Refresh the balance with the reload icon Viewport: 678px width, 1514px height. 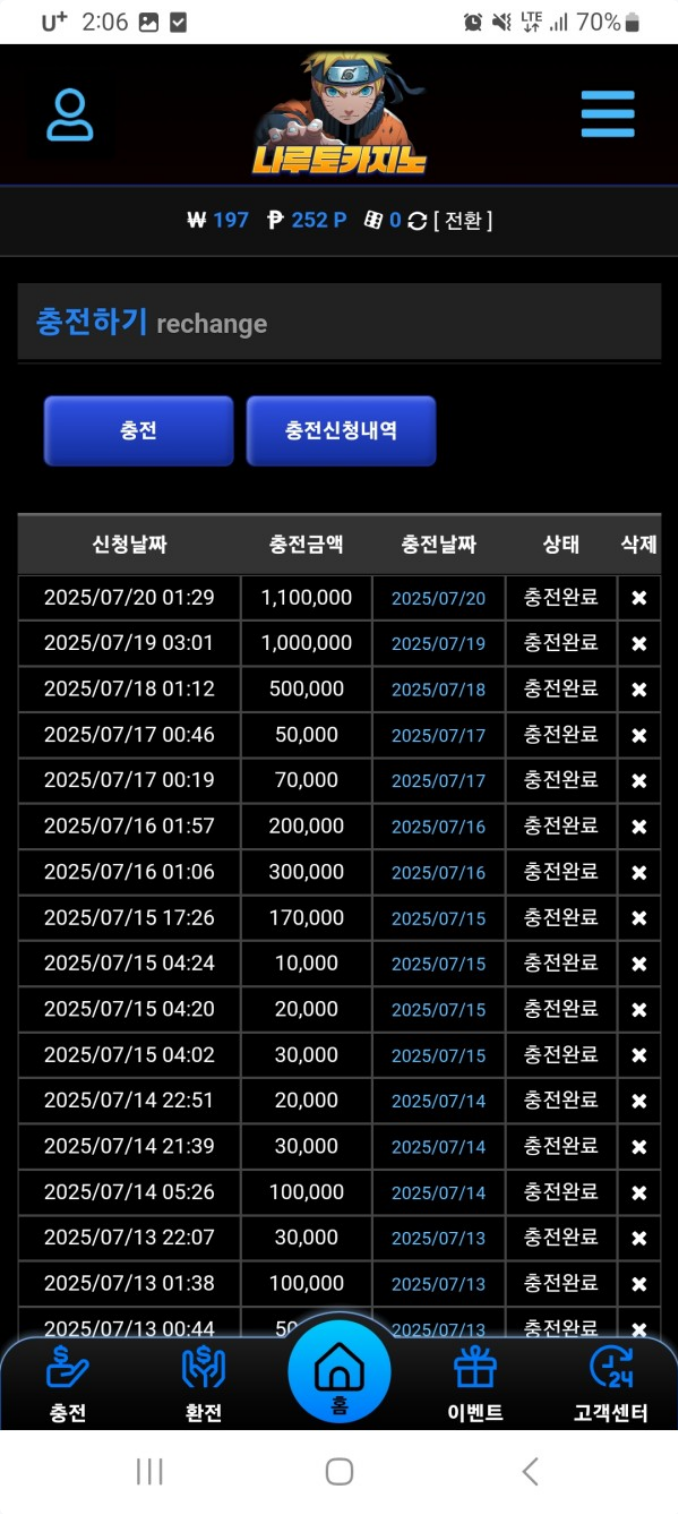click(x=417, y=221)
